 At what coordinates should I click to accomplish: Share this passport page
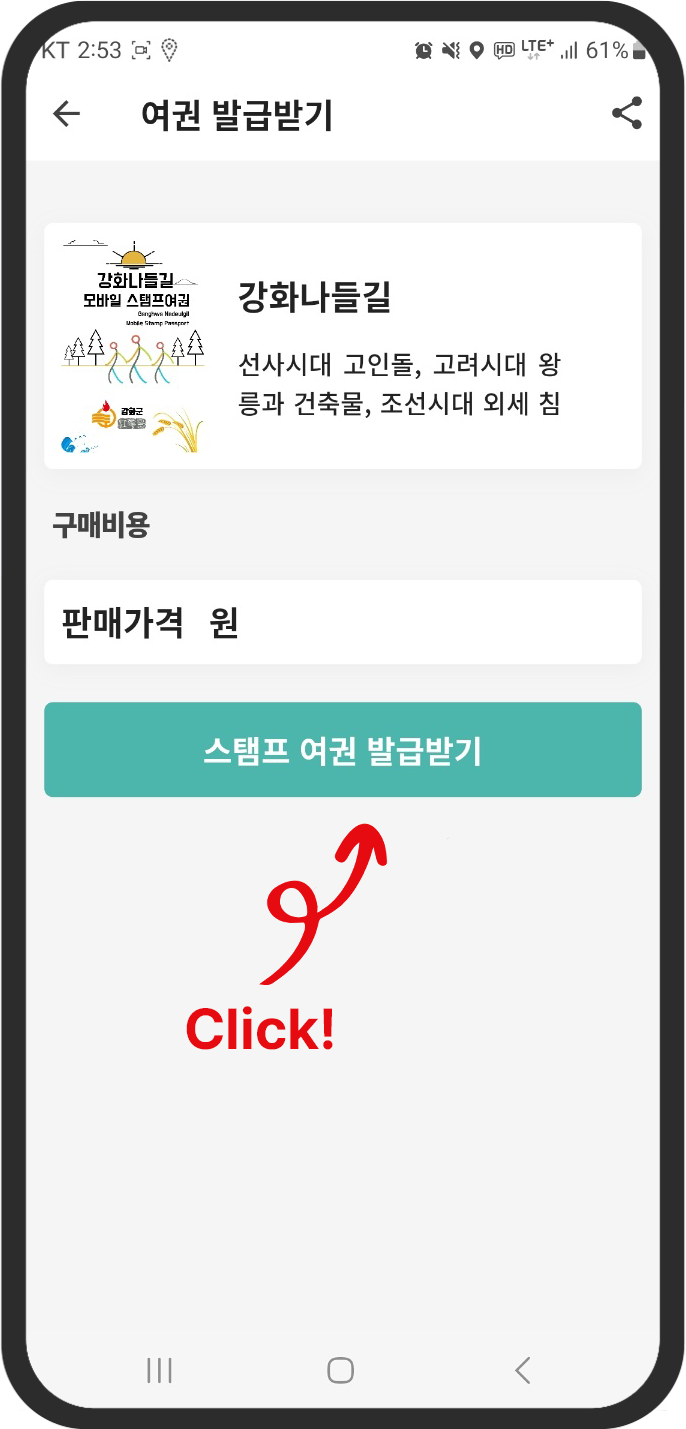(x=627, y=113)
